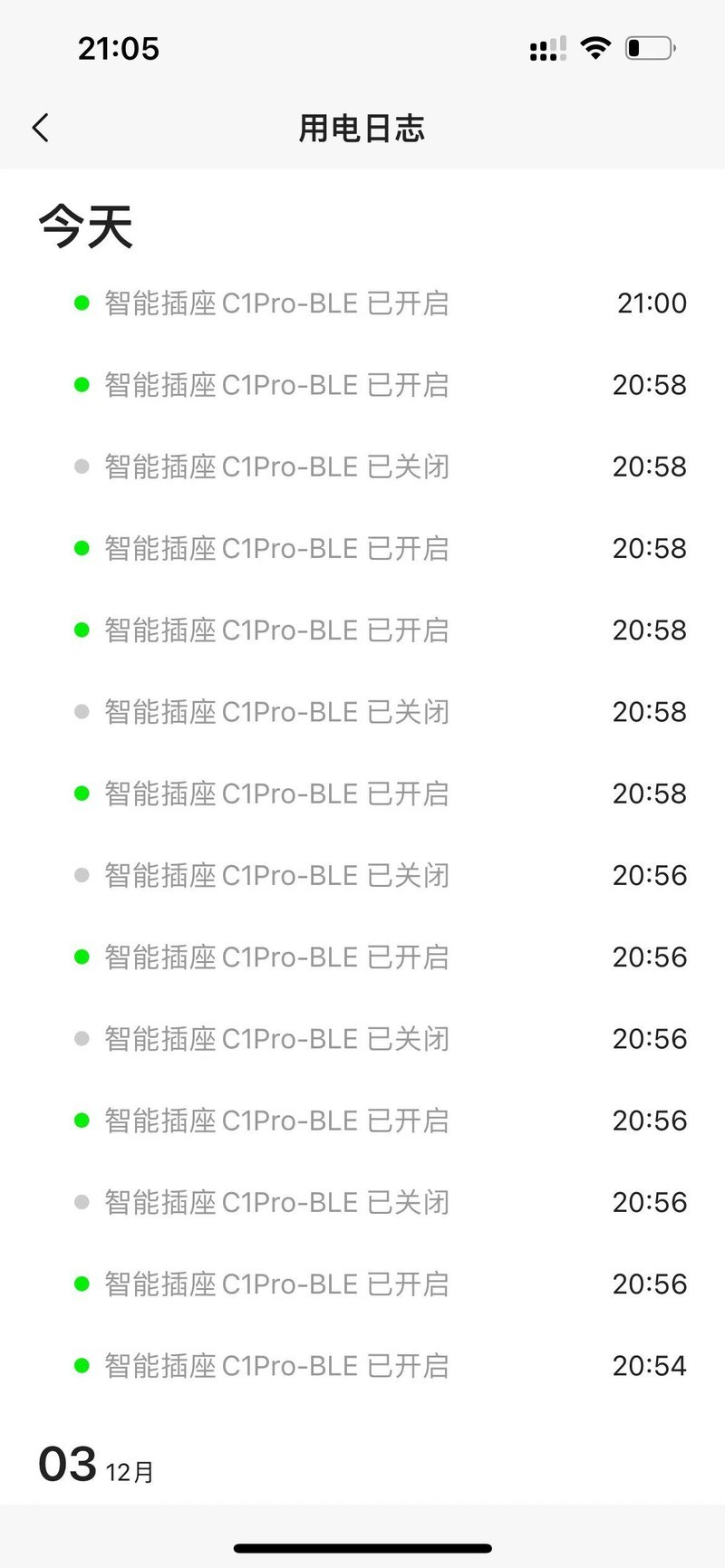
Task: Tap the green dot beside the 21:00 entry
Action: pyautogui.click(x=81, y=303)
